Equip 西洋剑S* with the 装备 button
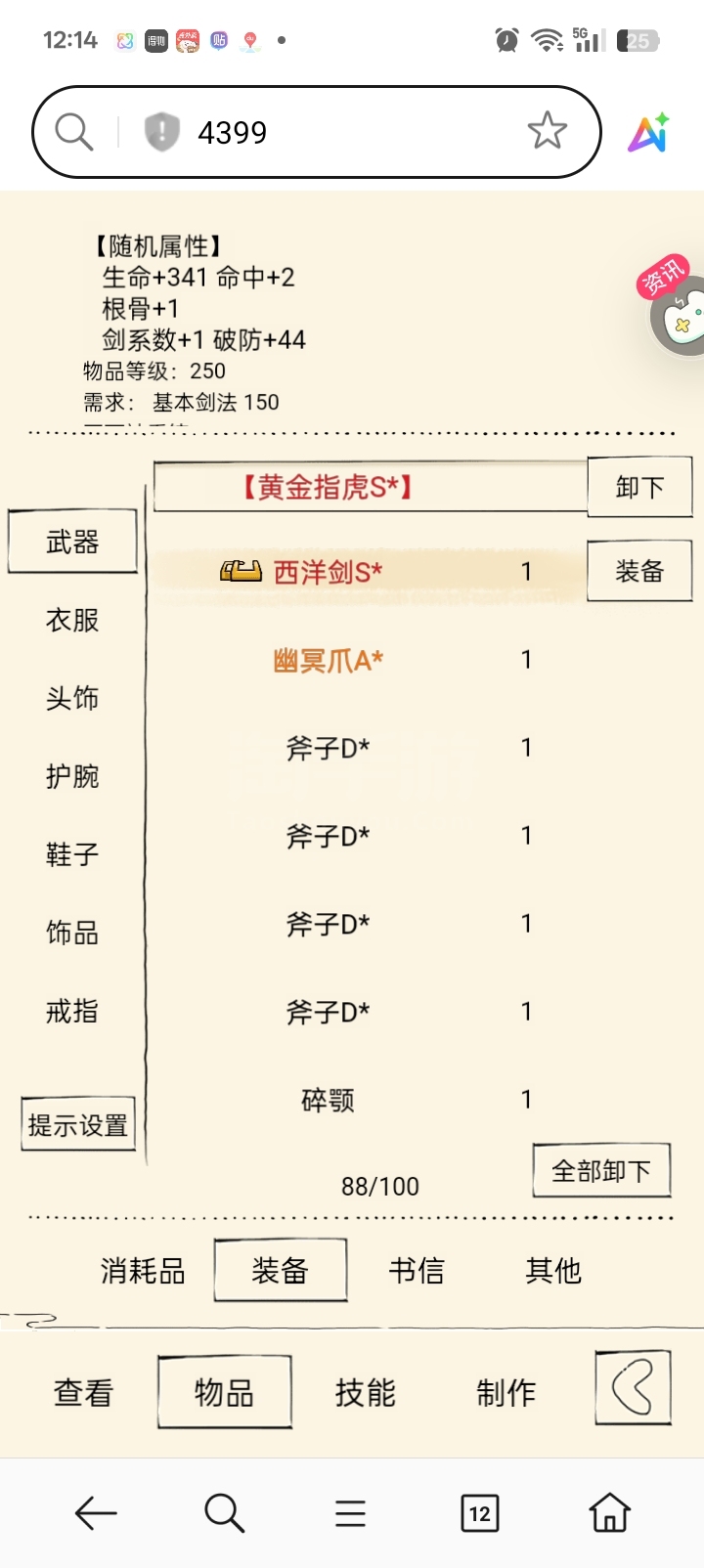 639,571
